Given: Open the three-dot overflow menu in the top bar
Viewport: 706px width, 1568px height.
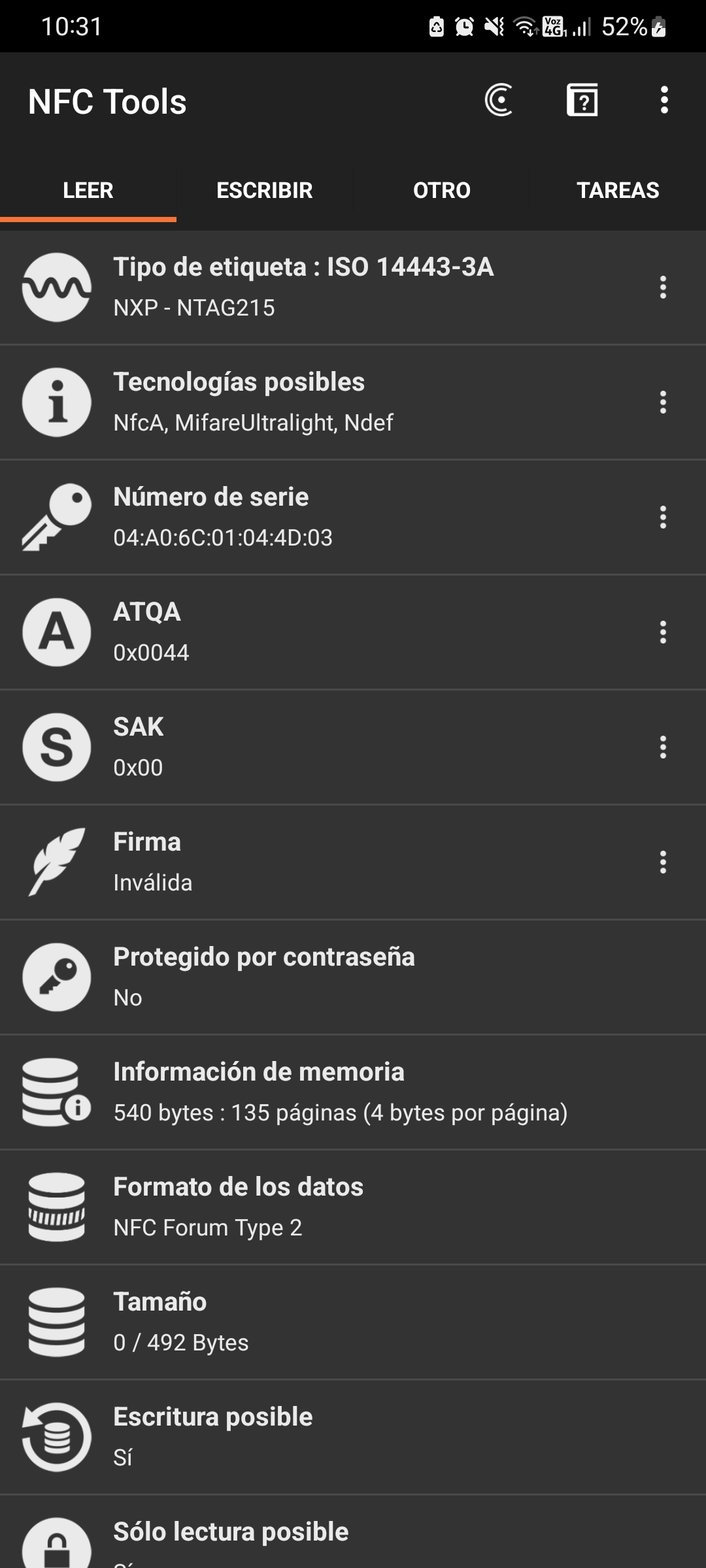Looking at the screenshot, I should click(665, 101).
